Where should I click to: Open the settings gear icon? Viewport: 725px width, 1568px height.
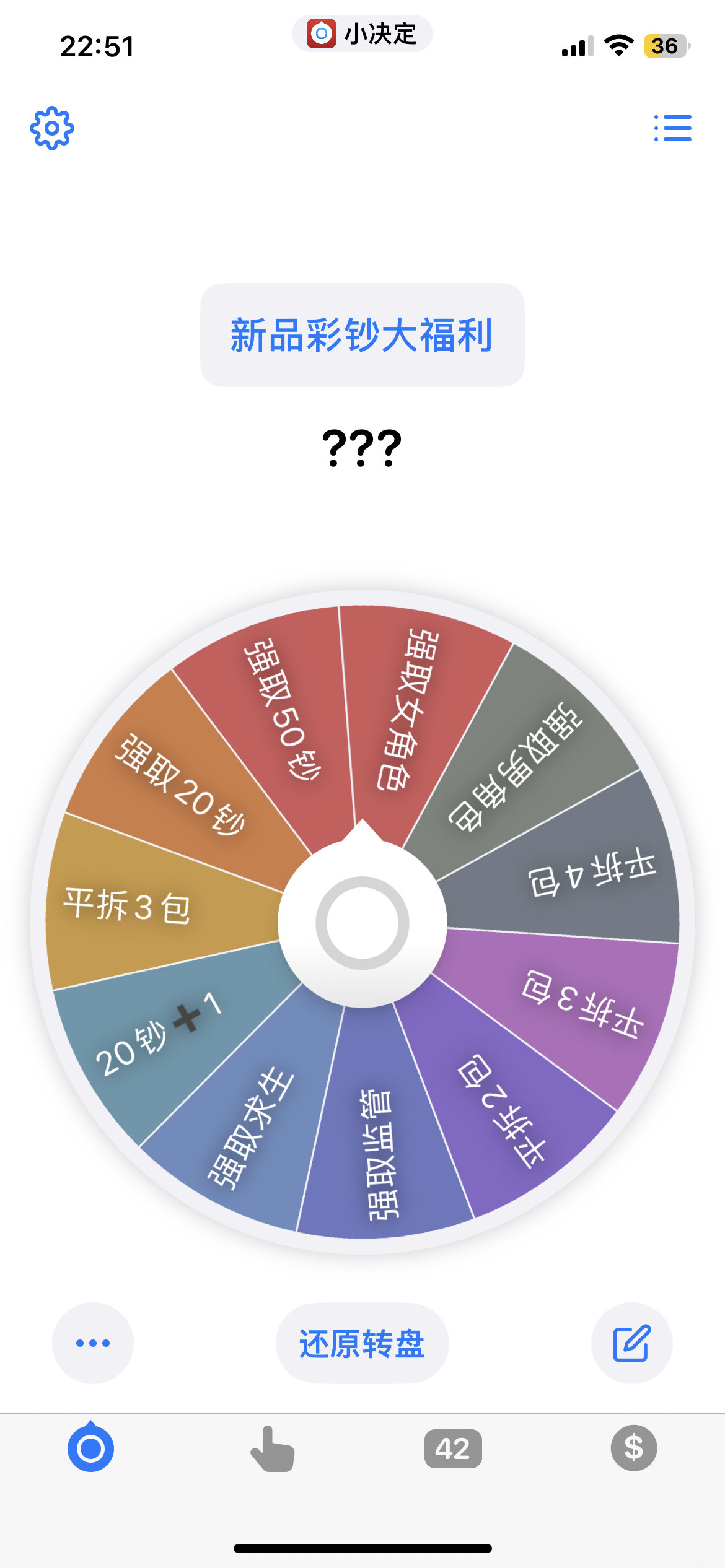pyautogui.click(x=52, y=128)
